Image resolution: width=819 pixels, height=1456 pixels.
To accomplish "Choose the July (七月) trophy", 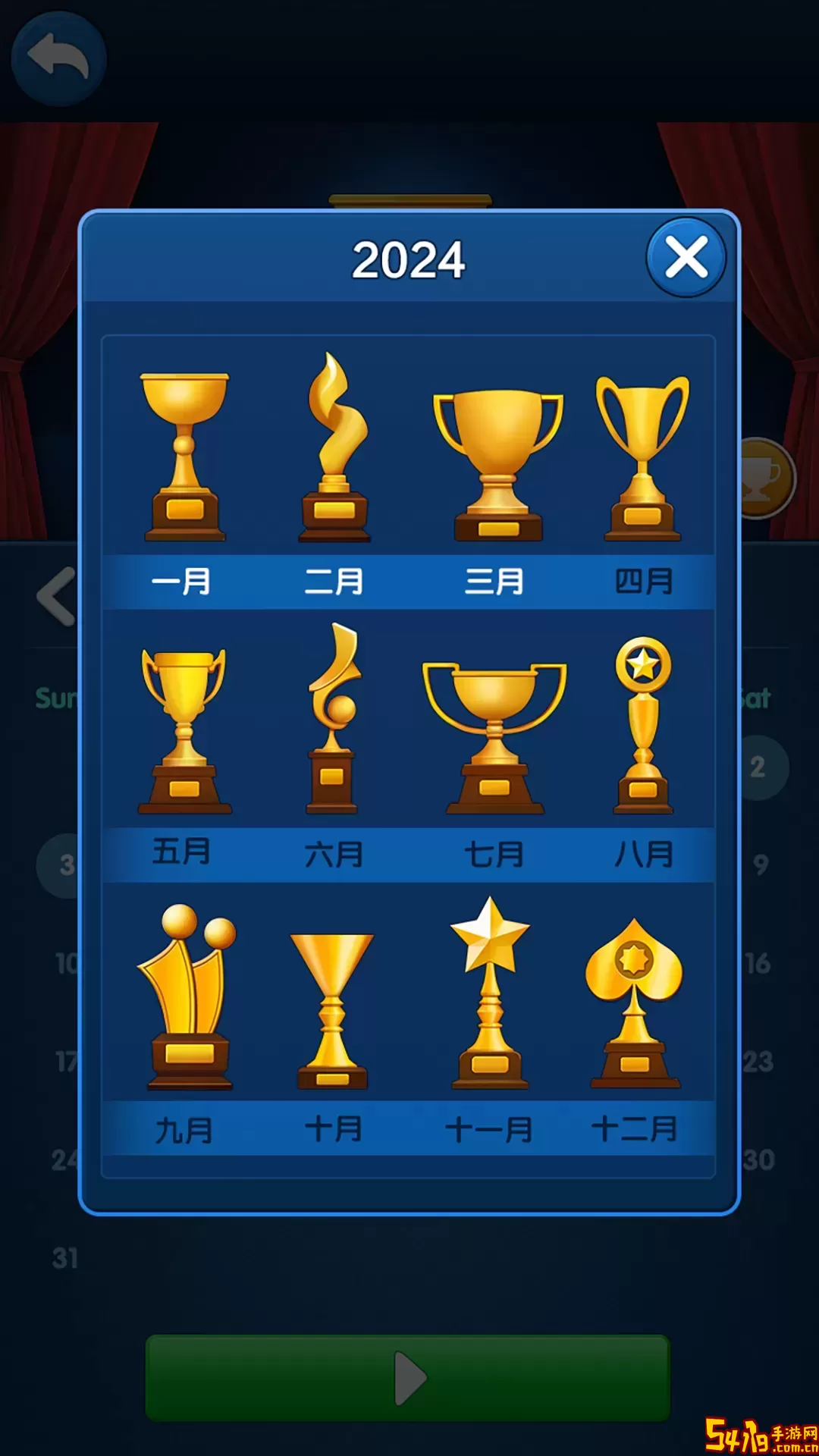I will tap(494, 736).
